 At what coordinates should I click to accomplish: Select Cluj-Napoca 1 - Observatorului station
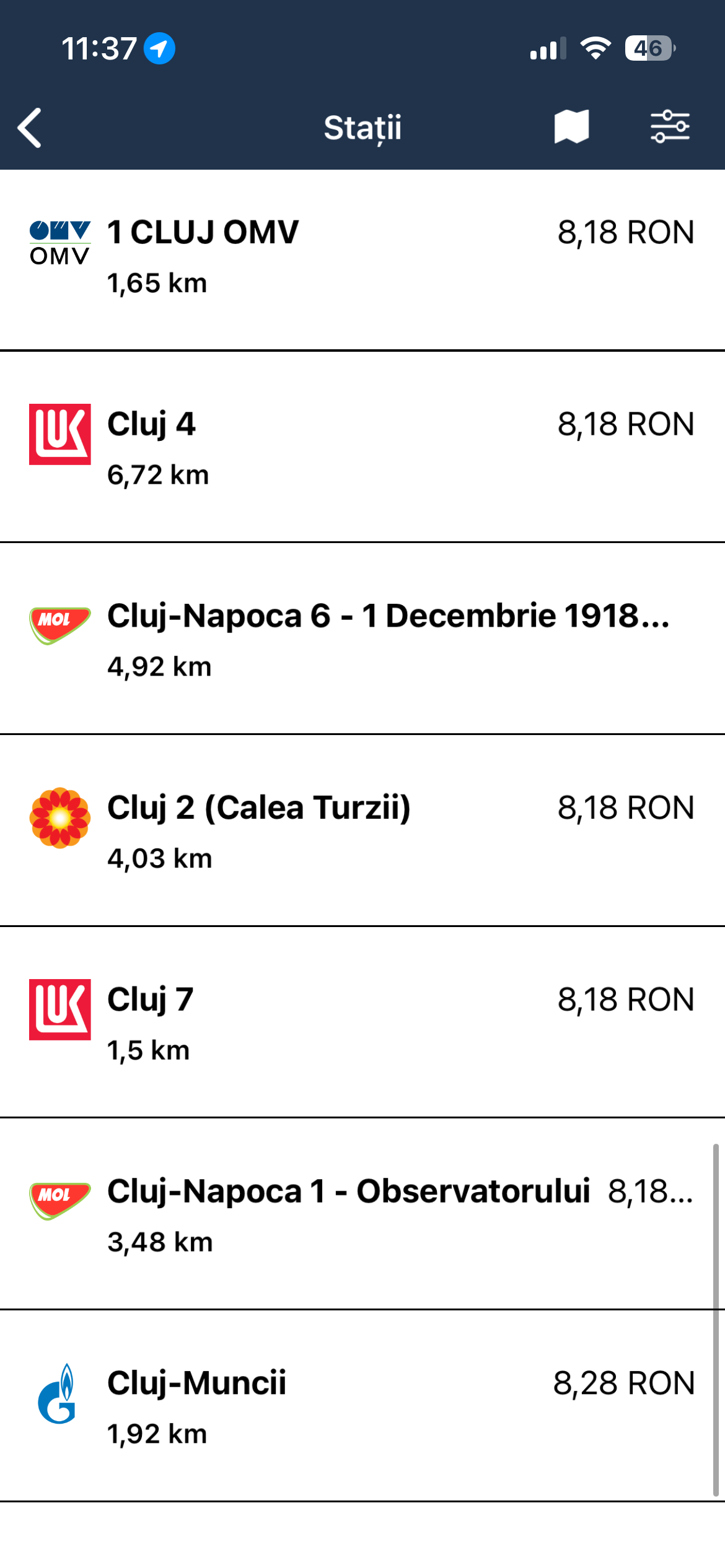[362, 1214]
